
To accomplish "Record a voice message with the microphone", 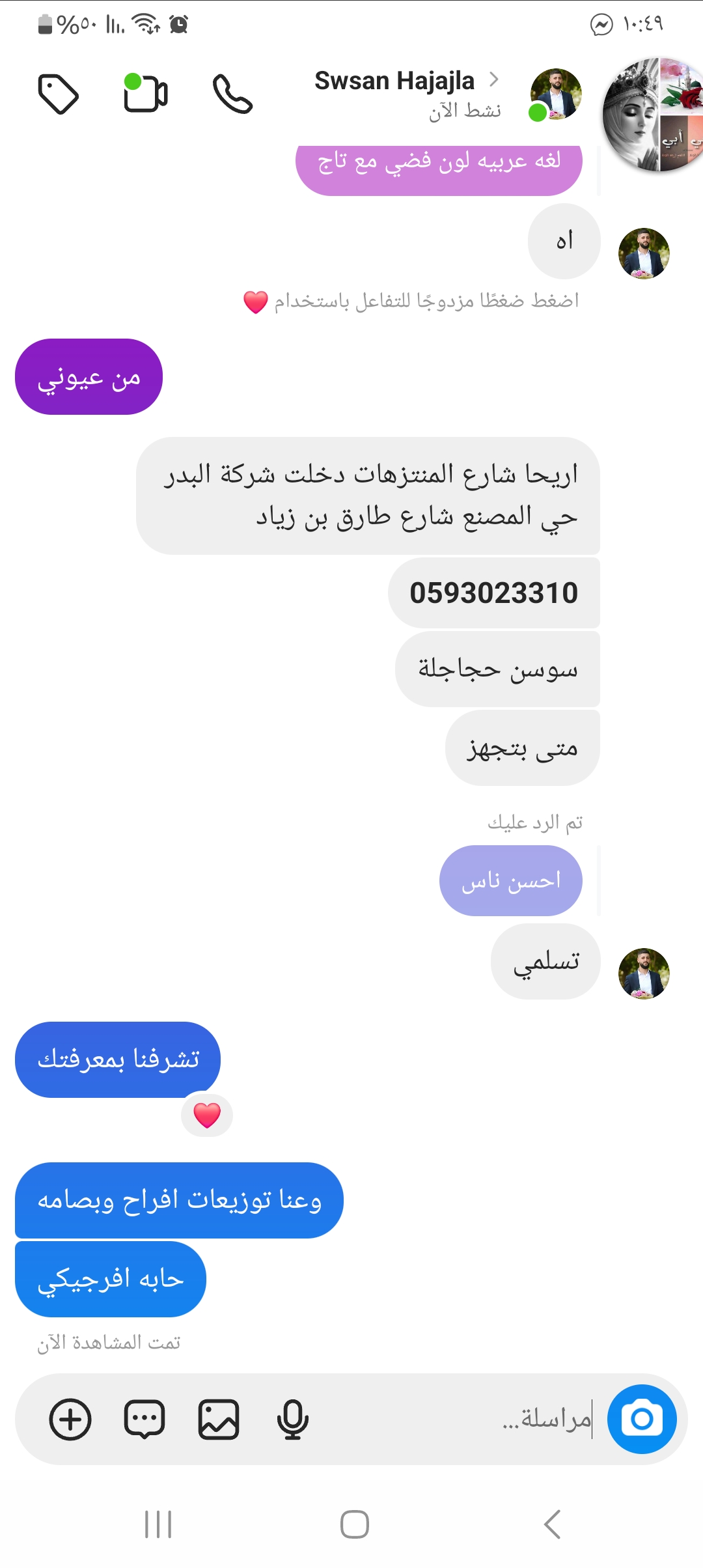I will tap(292, 1419).
